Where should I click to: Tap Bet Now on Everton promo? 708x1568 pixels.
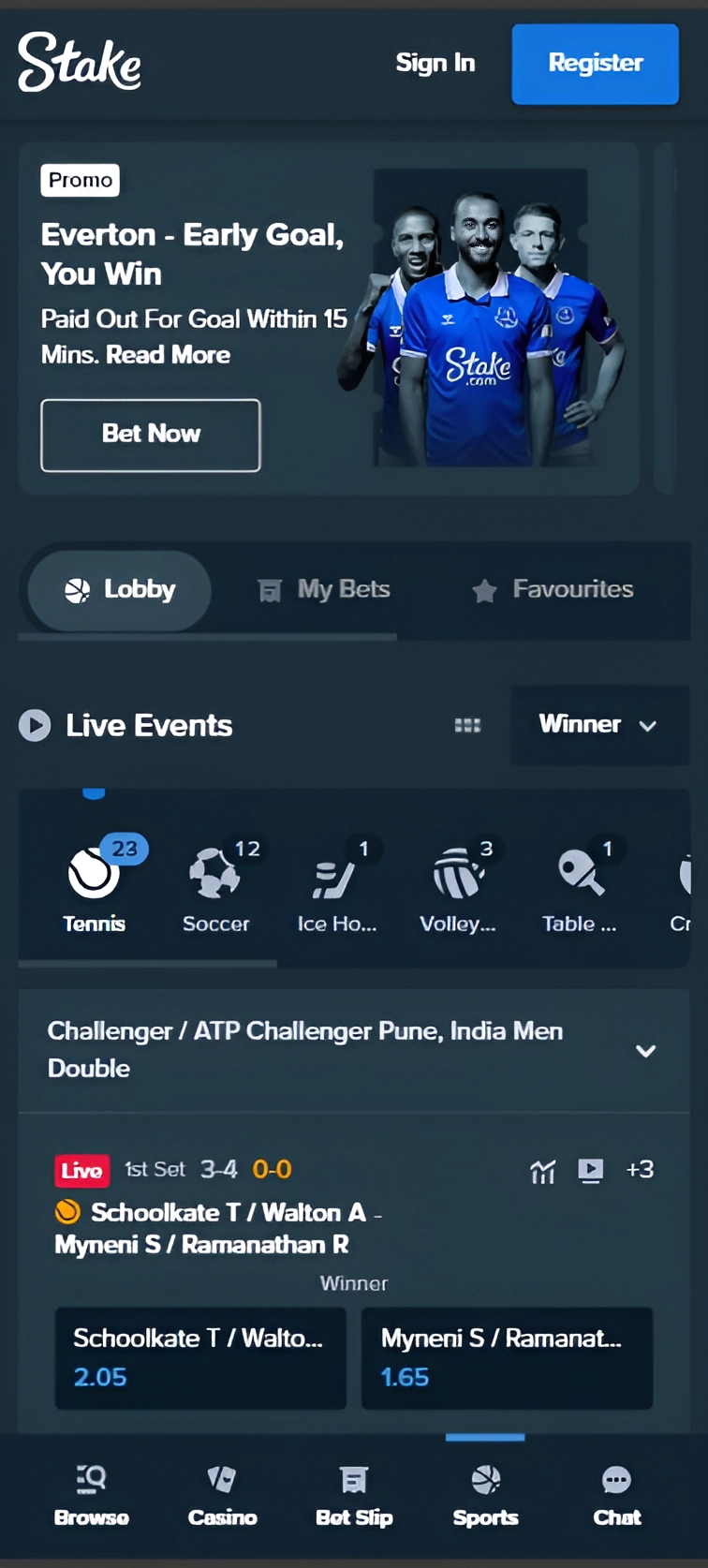pyautogui.click(x=151, y=435)
